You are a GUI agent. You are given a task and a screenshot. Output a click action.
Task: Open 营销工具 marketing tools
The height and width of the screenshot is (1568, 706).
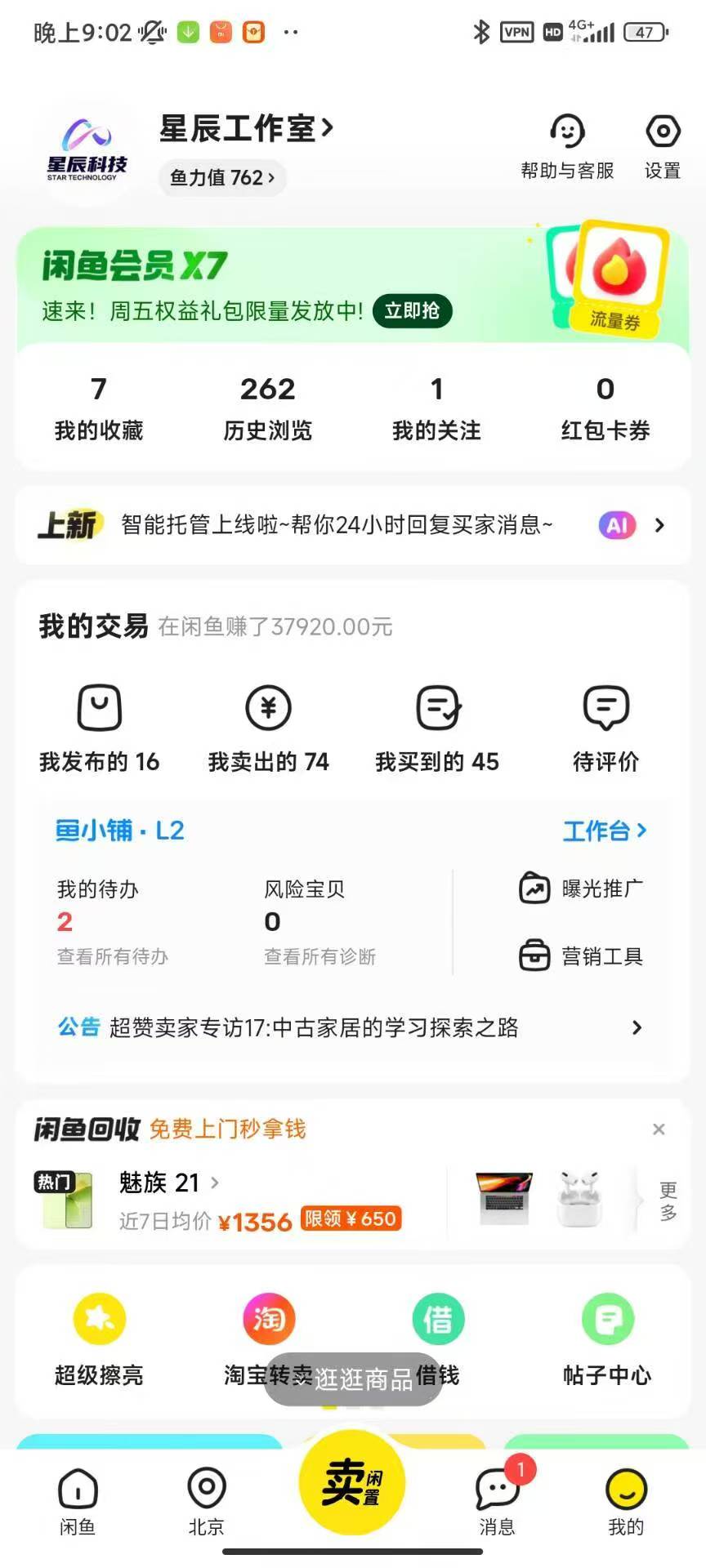[581, 955]
